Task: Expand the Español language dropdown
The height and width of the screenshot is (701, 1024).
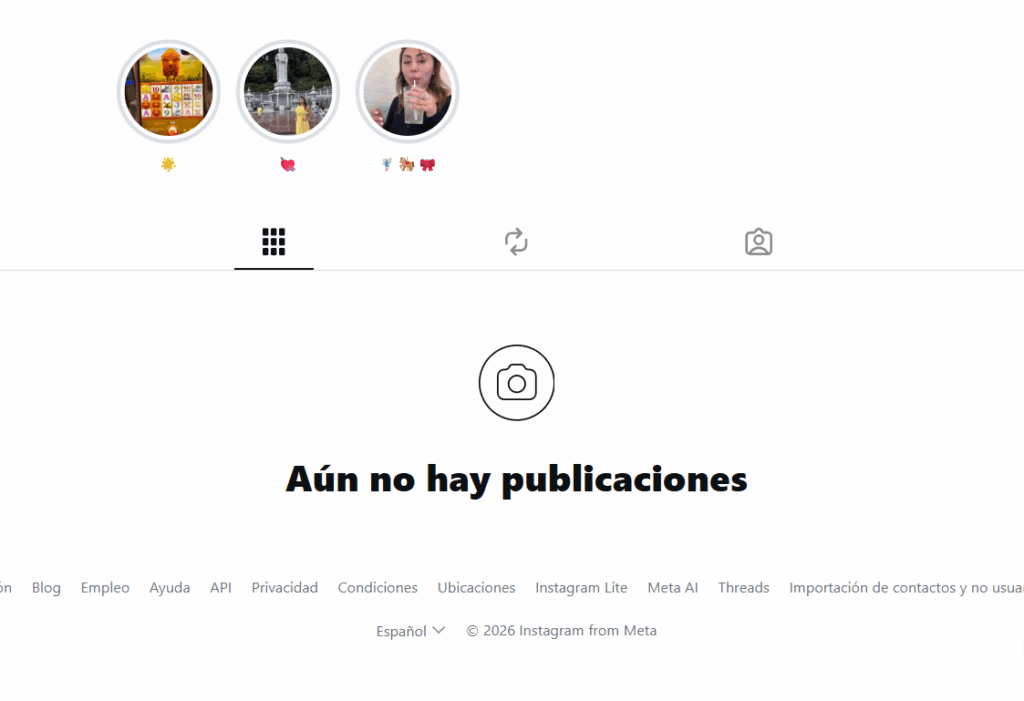Action: coord(410,631)
